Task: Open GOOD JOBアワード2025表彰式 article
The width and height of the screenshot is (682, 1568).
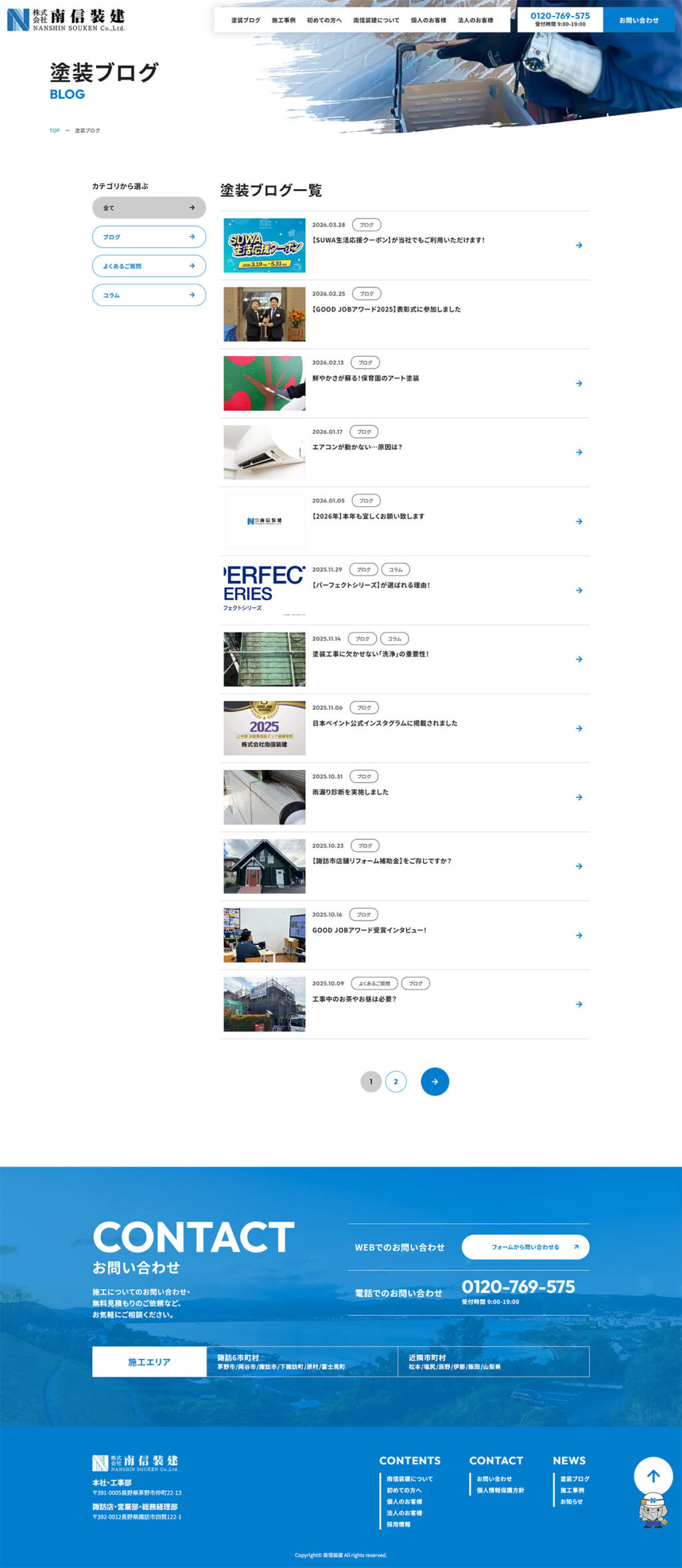Action: click(386, 309)
